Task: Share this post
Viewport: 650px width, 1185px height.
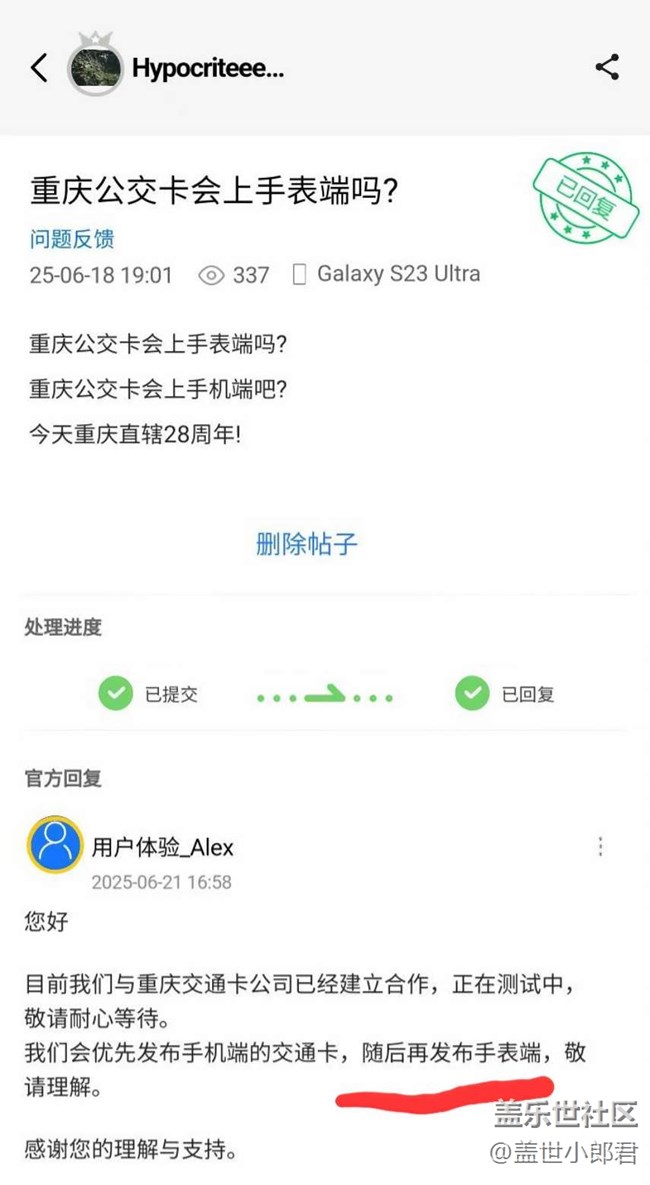Action: click(x=607, y=68)
